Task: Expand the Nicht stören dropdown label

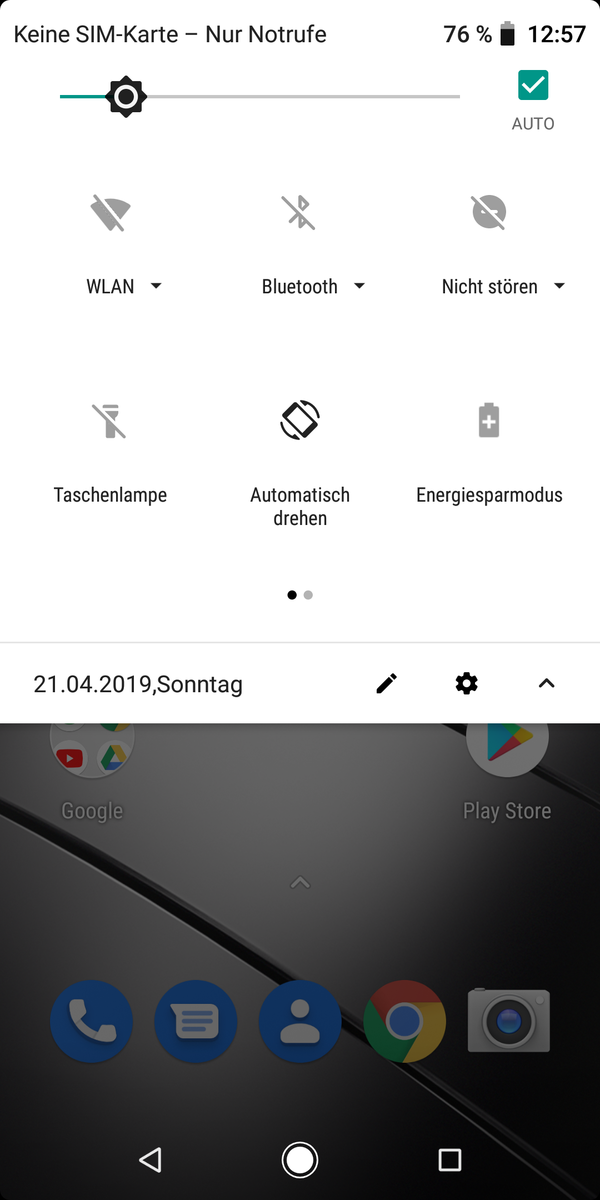Action: (503, 287)
